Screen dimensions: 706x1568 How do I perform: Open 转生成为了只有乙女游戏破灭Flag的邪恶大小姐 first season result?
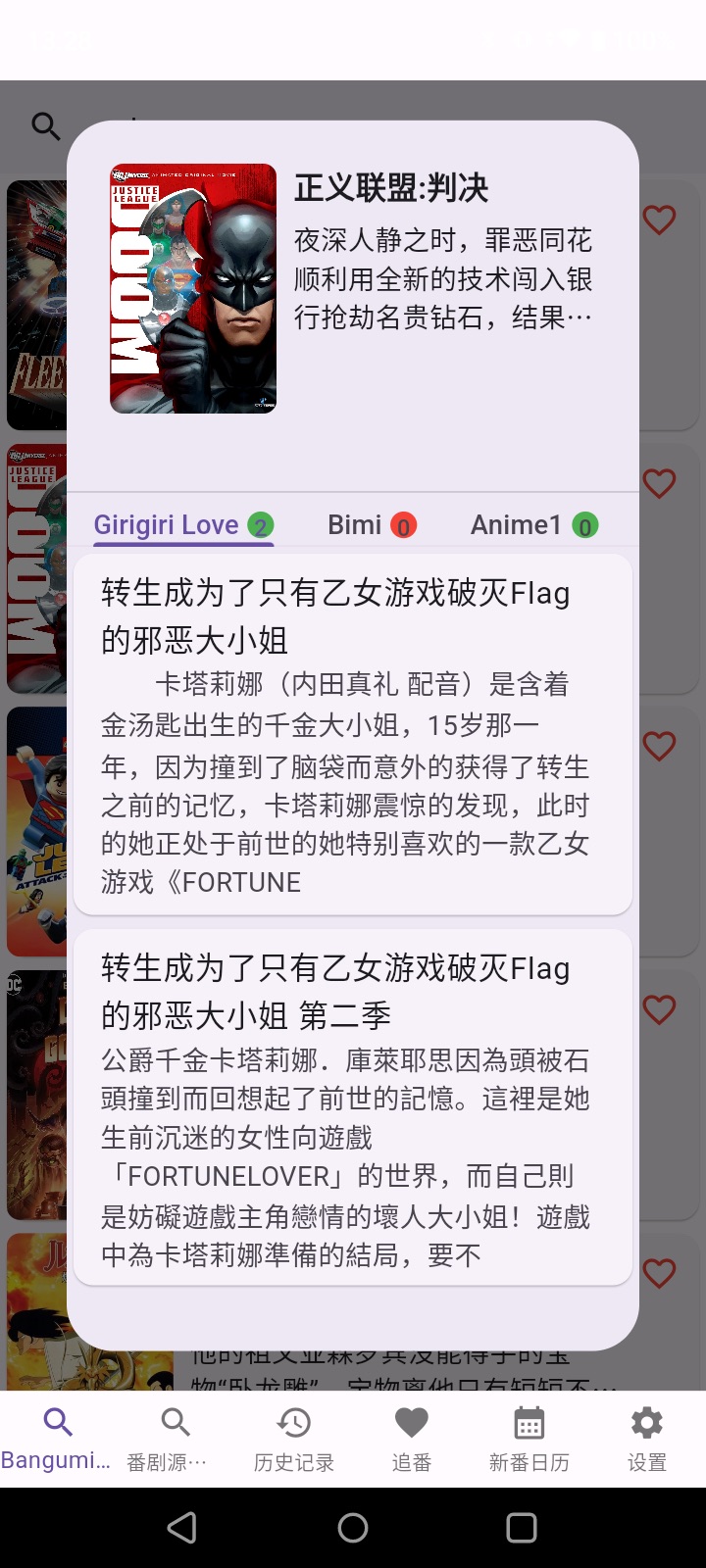(353, 735)
